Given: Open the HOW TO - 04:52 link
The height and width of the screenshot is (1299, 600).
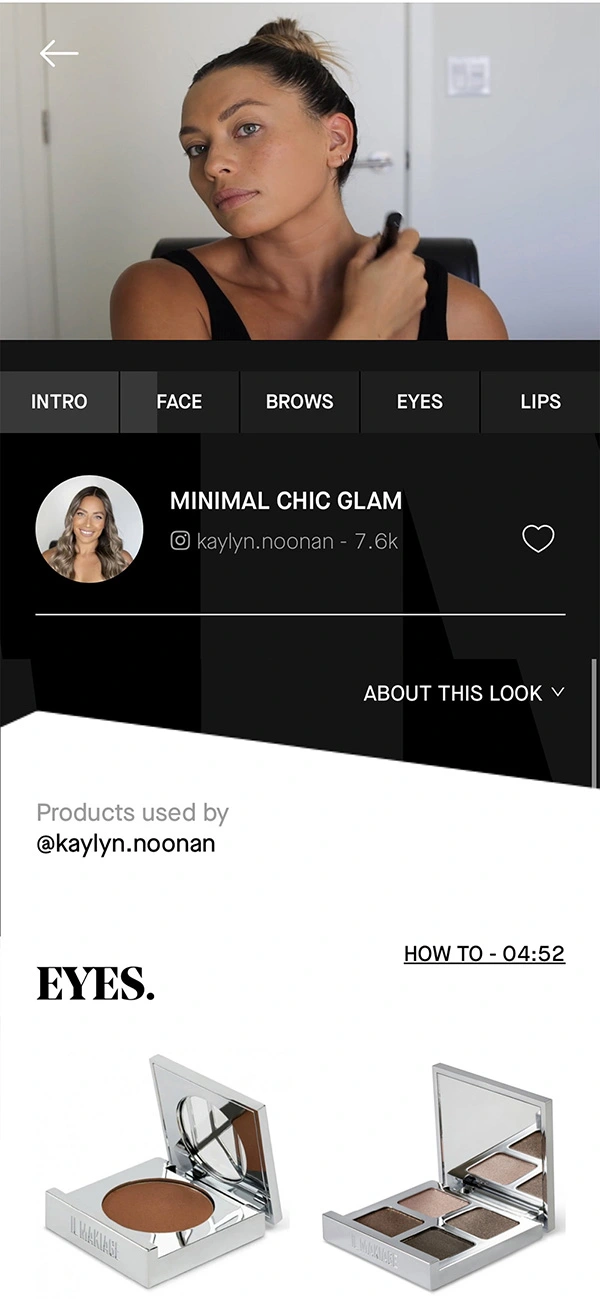Looking at the screenshot, I should point(484,953).
